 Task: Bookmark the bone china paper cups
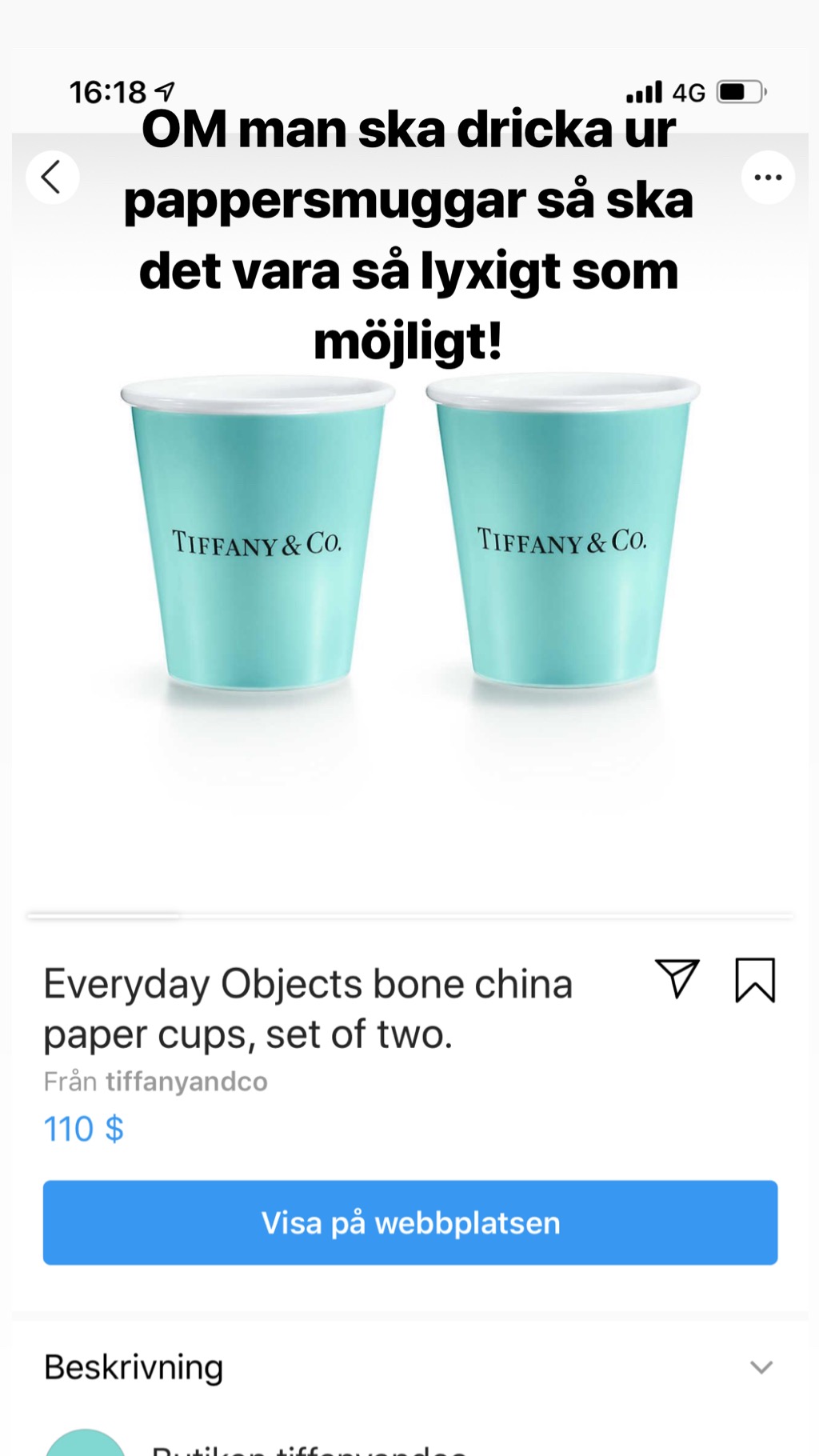coord(755,980)
